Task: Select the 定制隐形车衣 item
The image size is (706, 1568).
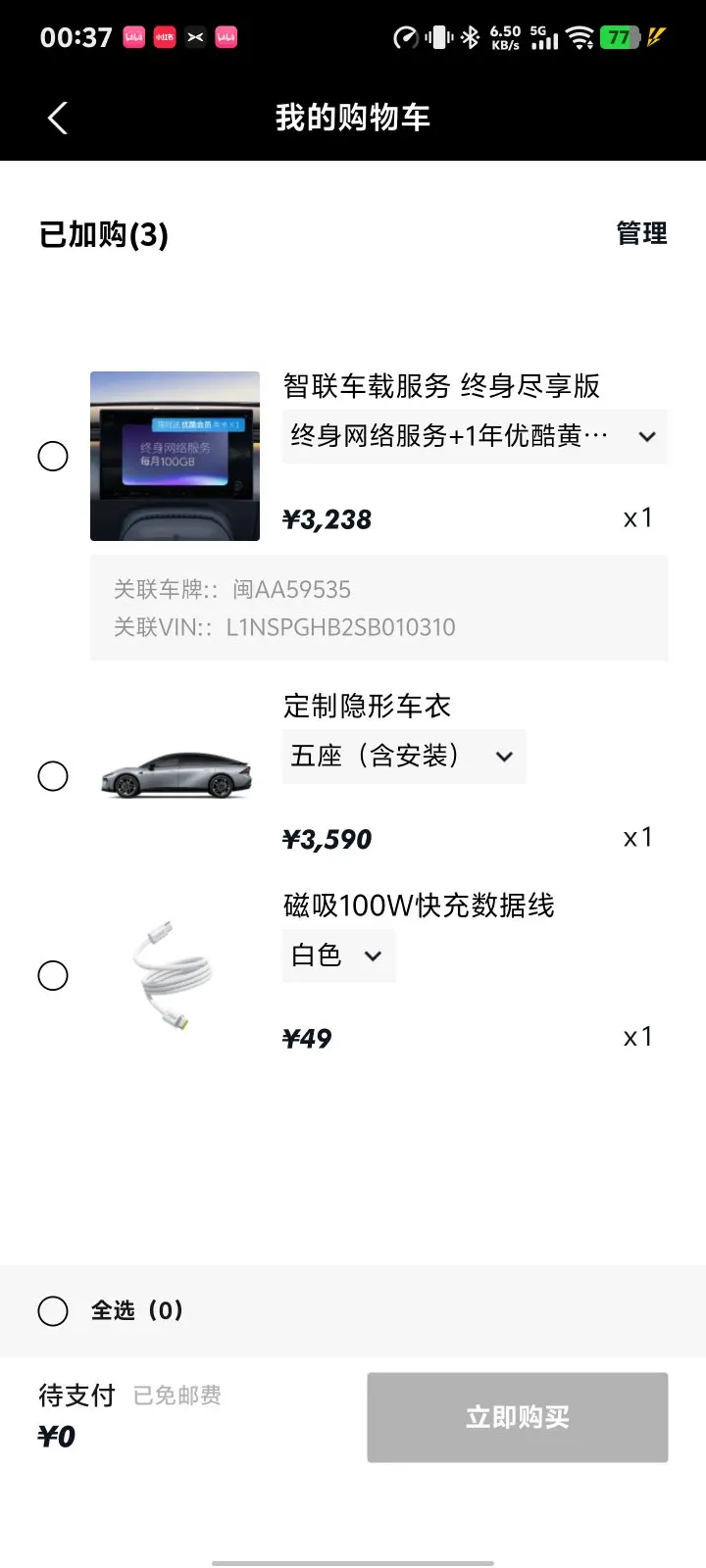Action: tap(53, 776)
